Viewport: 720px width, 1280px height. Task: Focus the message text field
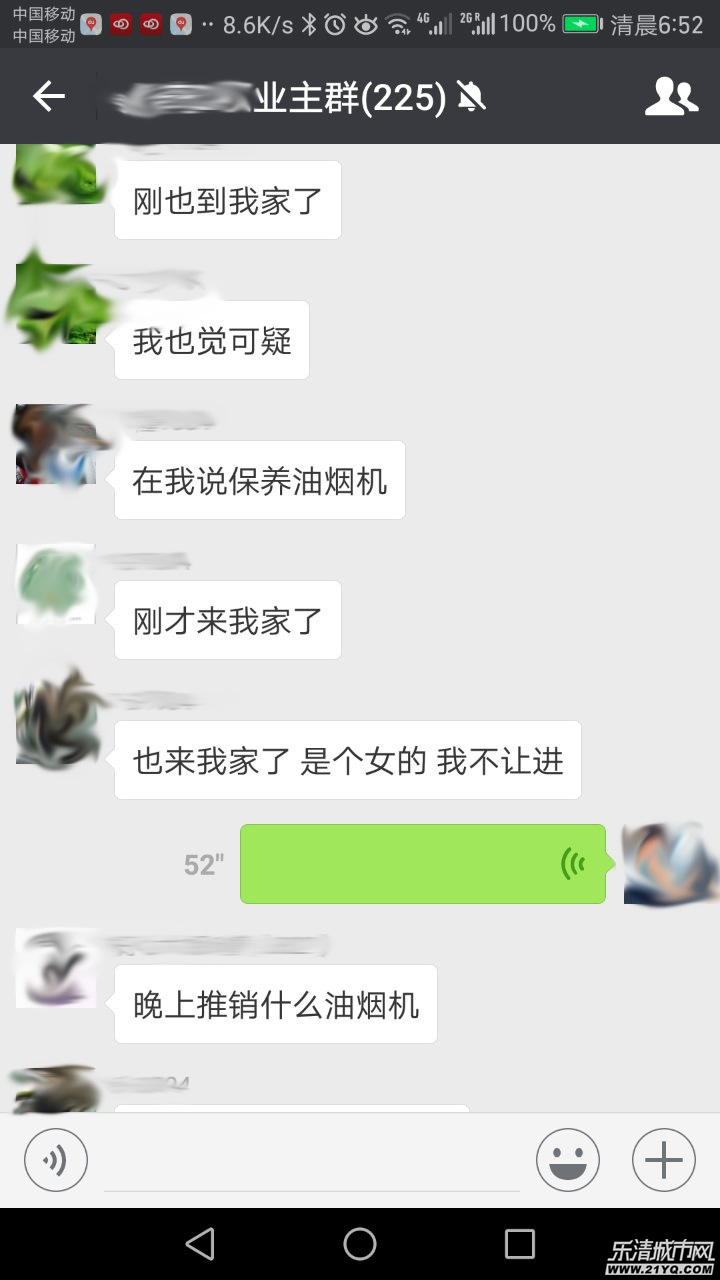coord(310,1162)
